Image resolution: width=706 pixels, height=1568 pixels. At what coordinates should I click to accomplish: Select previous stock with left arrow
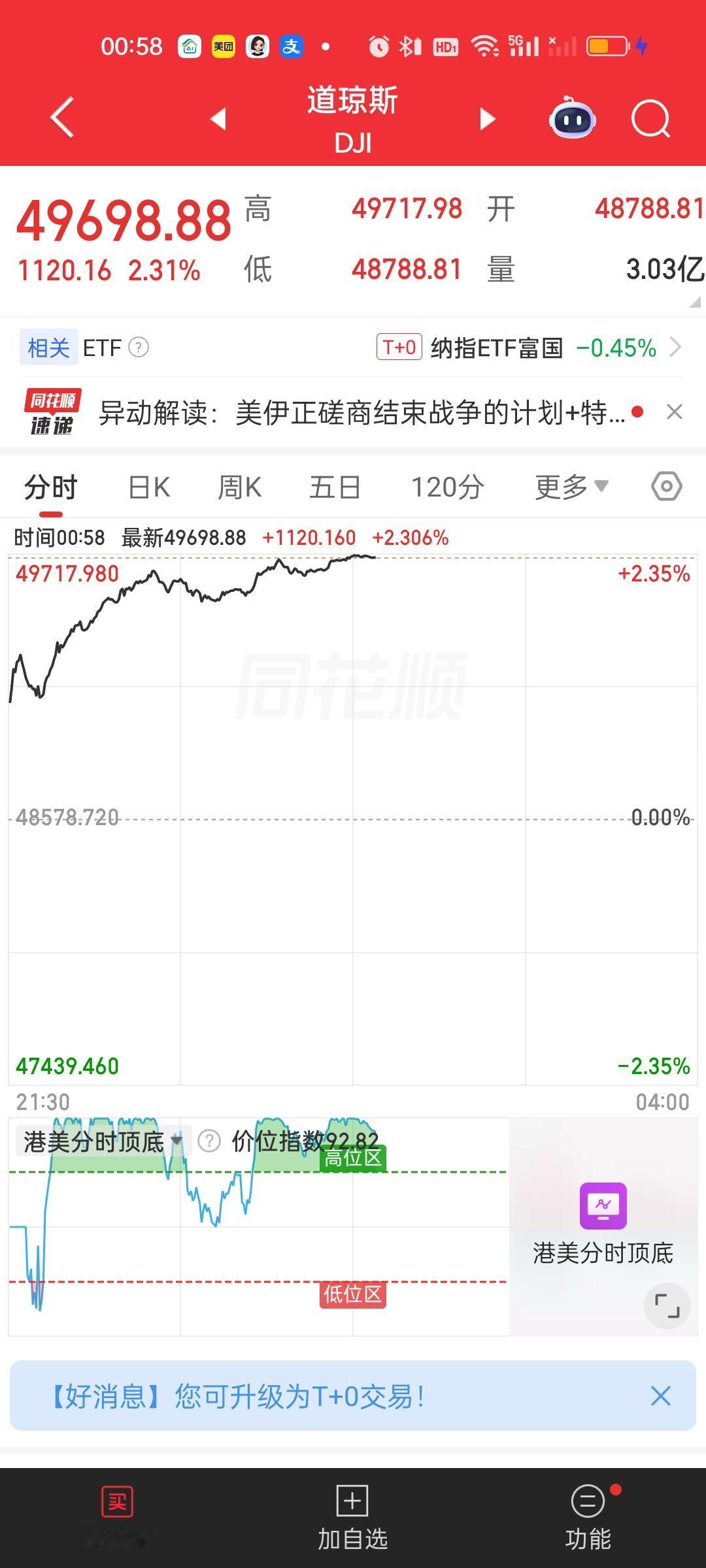coord(218,120)
